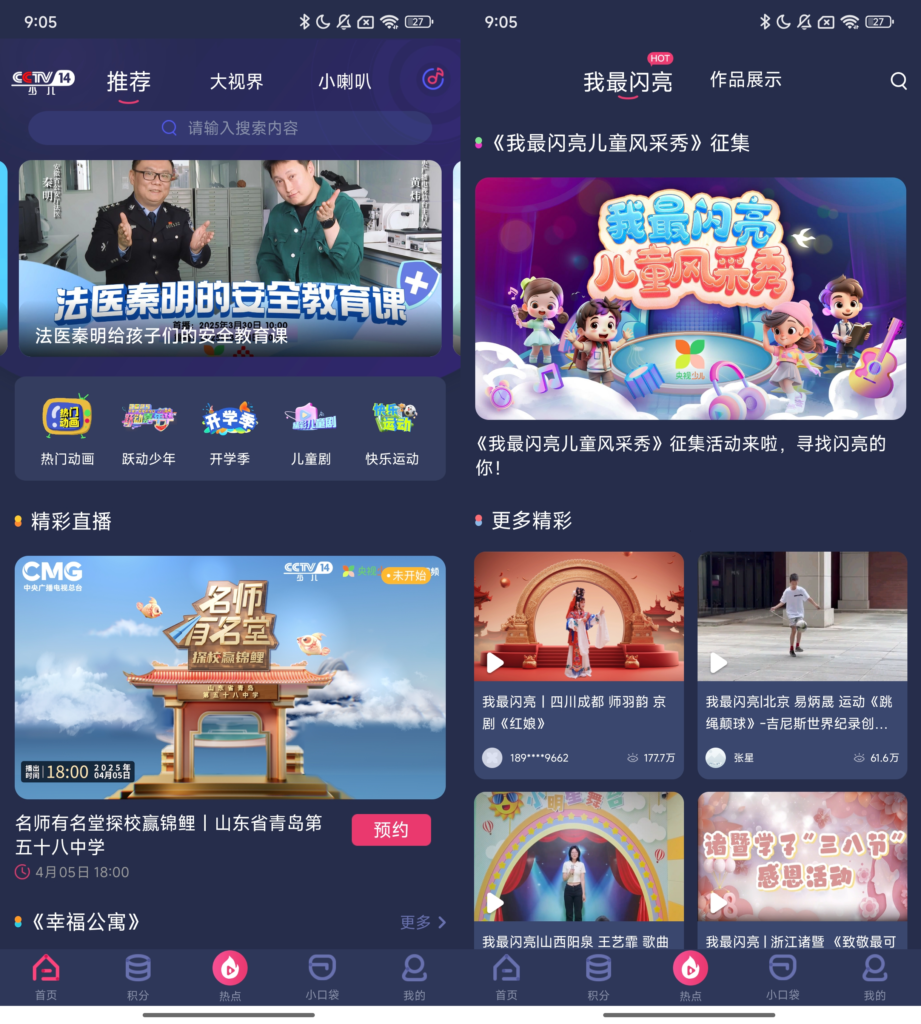Select the 开学季 shortcut

tap(229, 430)
